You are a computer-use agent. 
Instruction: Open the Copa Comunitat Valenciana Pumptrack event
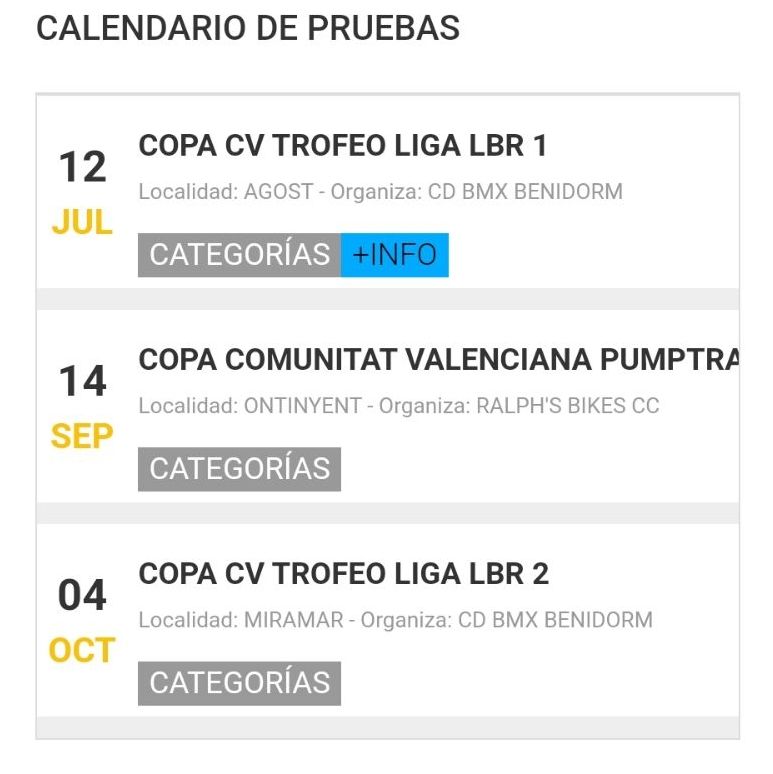click(x=438, y=360)
